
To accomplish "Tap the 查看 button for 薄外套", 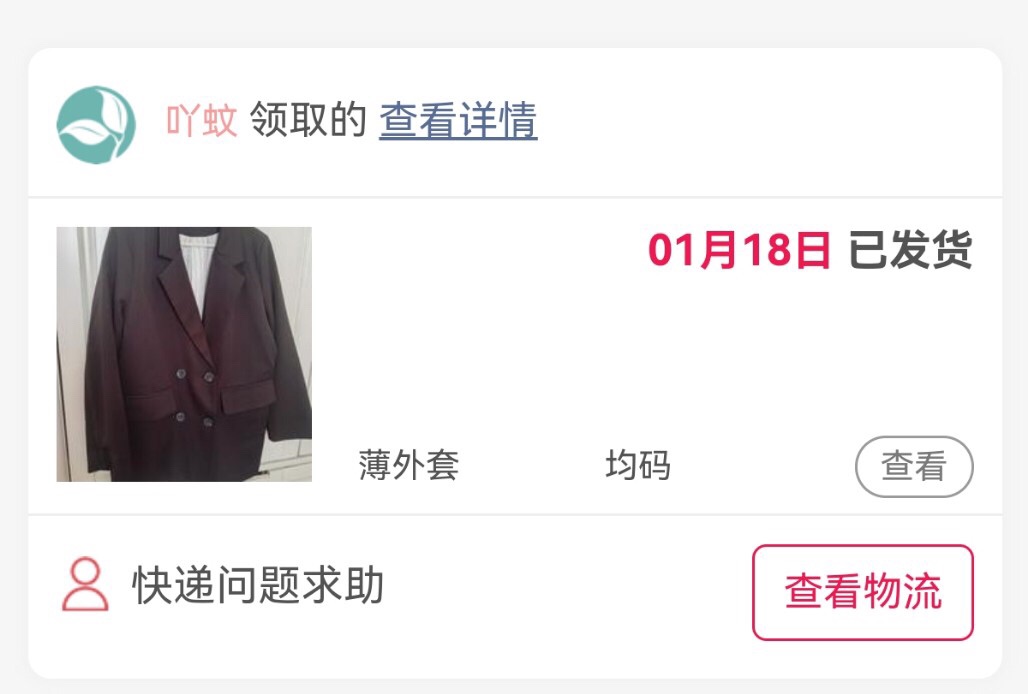I will click(x=913, y=466).
